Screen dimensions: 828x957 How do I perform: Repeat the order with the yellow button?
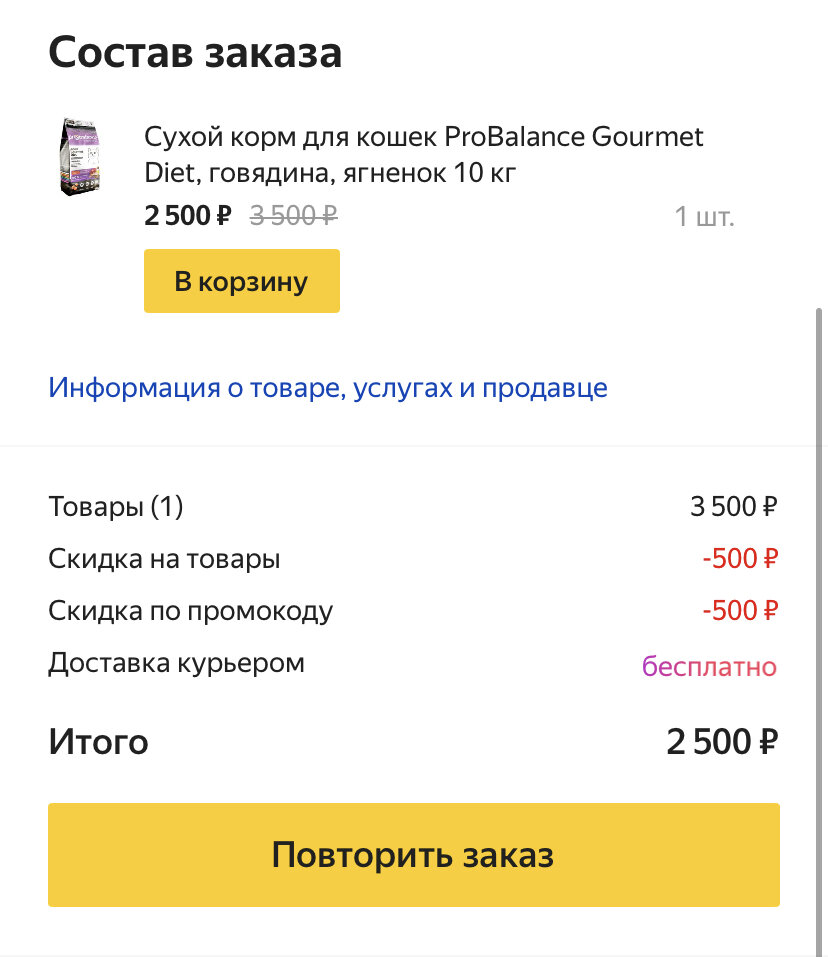point(413,855)
